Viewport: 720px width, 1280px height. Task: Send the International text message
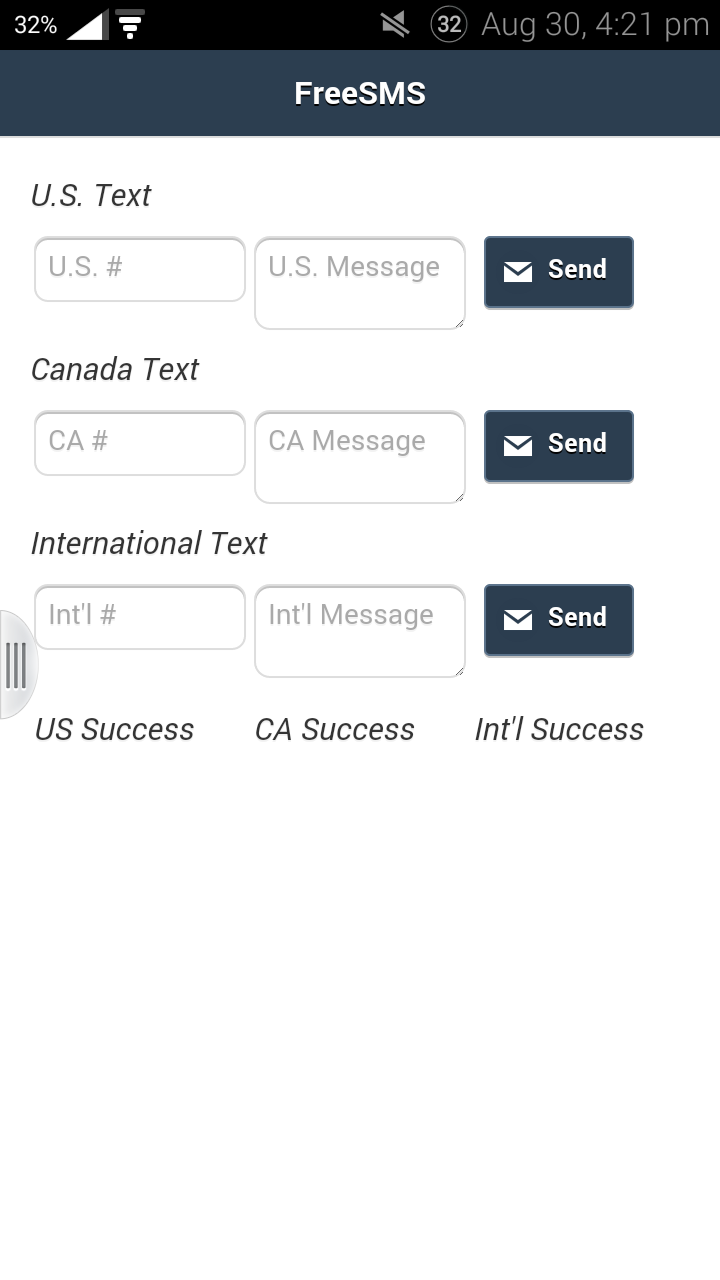[x=559, y=620]
